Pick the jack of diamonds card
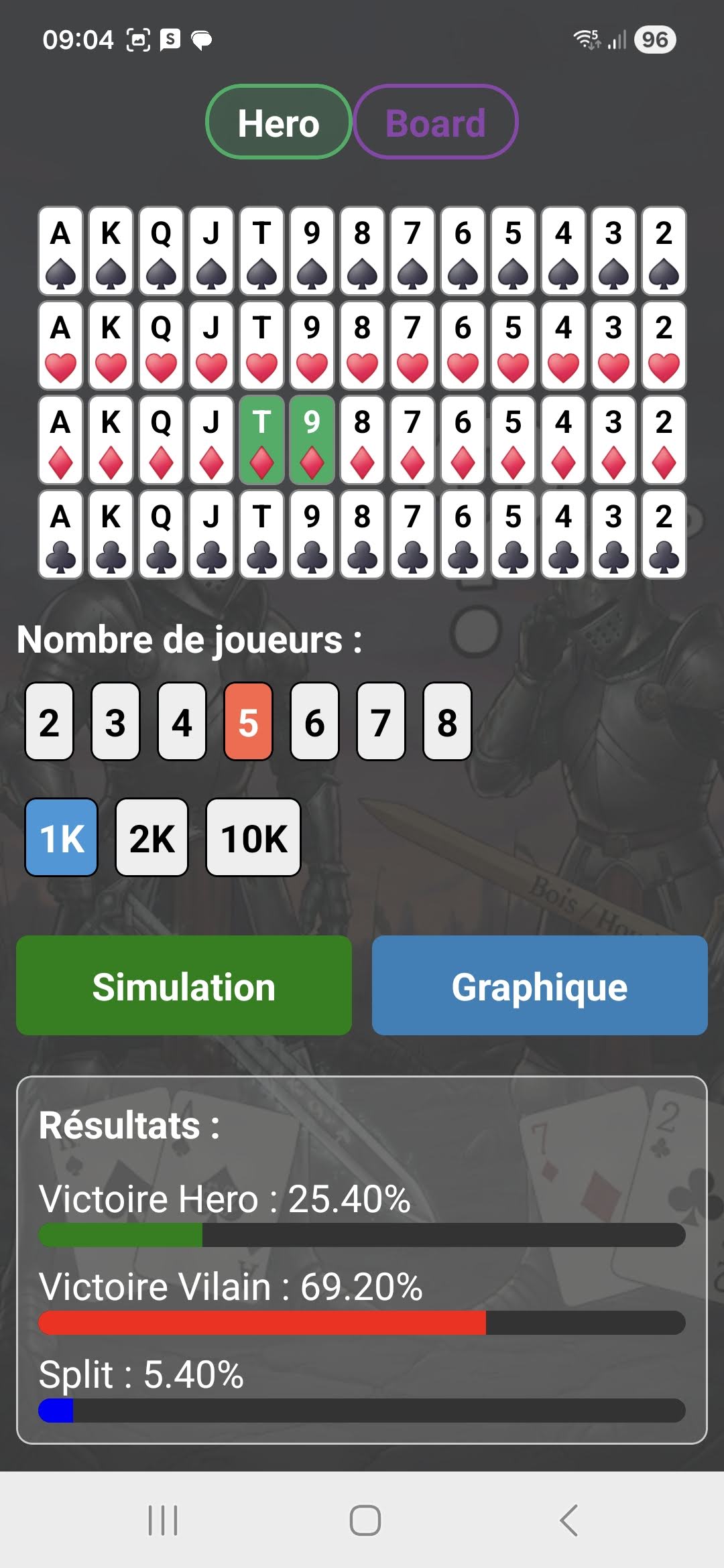724x1568 pixels. pyautogui.click(x=211, y=440)
